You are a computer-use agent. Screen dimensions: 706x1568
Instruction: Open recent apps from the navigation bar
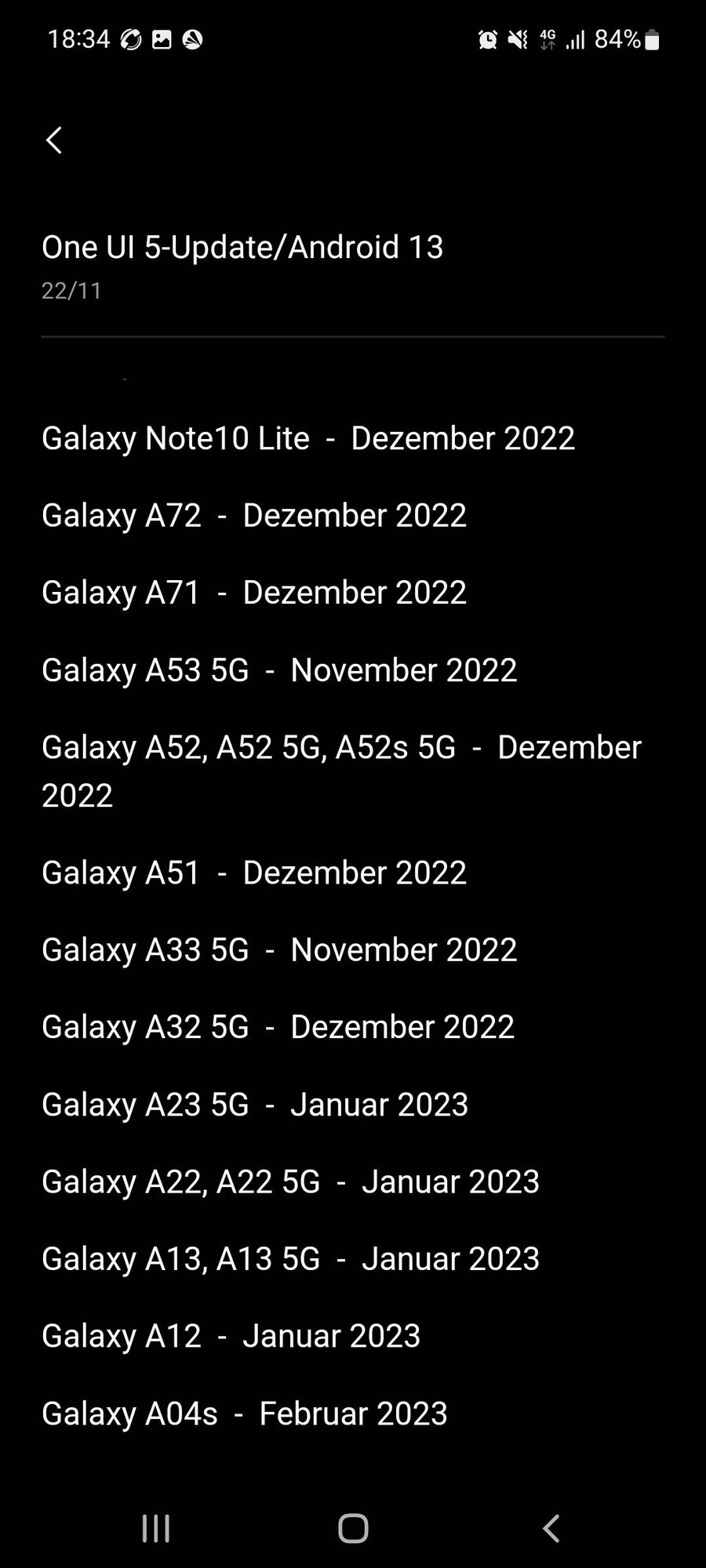[x=155, y=1528]
